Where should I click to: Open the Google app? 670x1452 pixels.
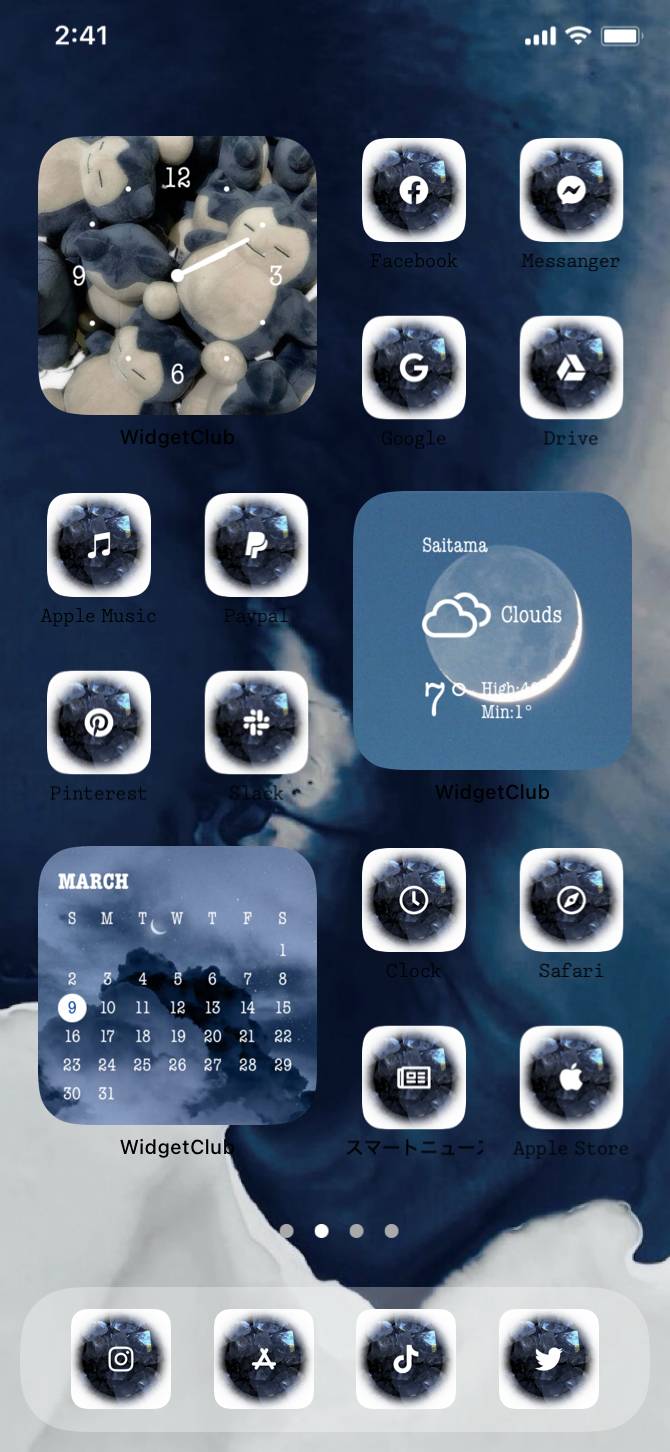413,368
